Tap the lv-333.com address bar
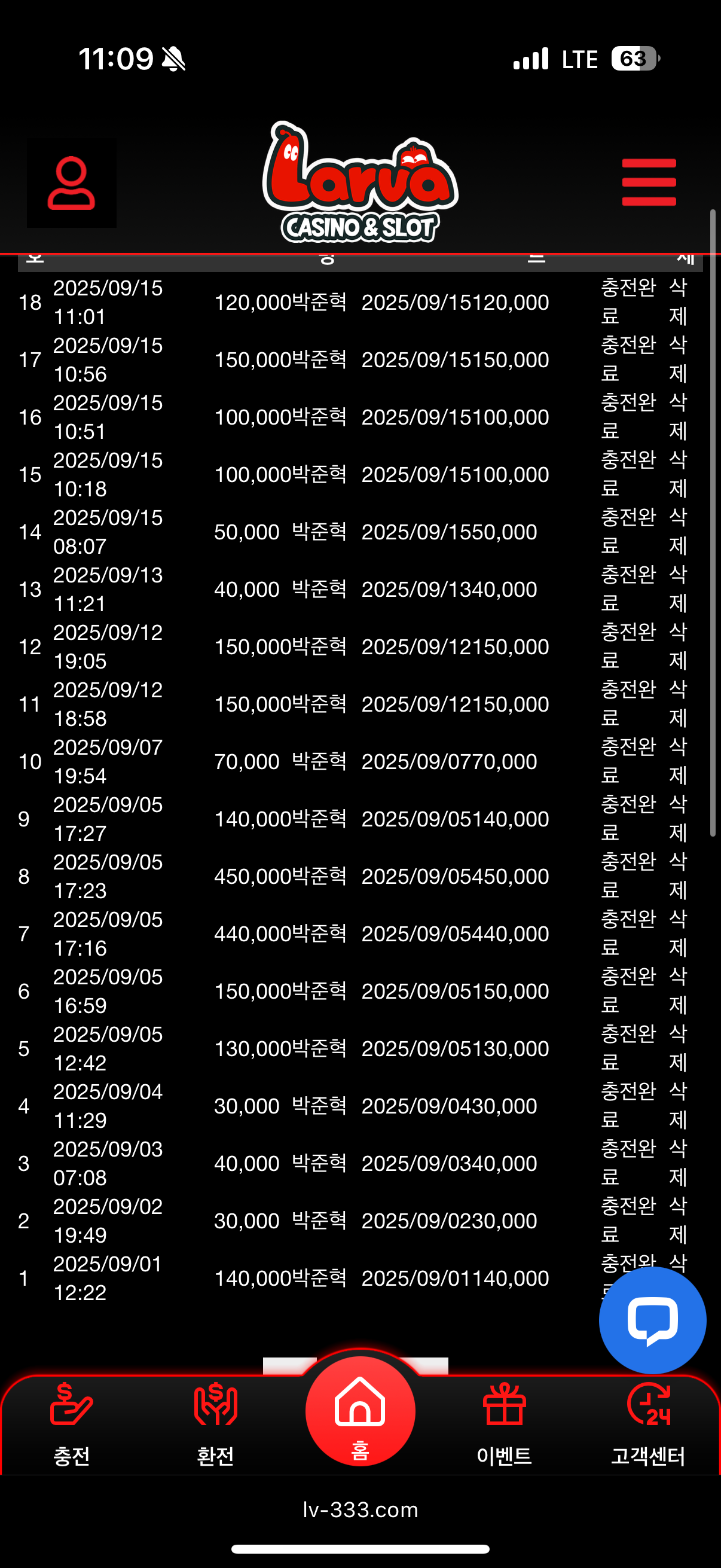This screenshot has width=721, height=1568. tap(360, 1509)
